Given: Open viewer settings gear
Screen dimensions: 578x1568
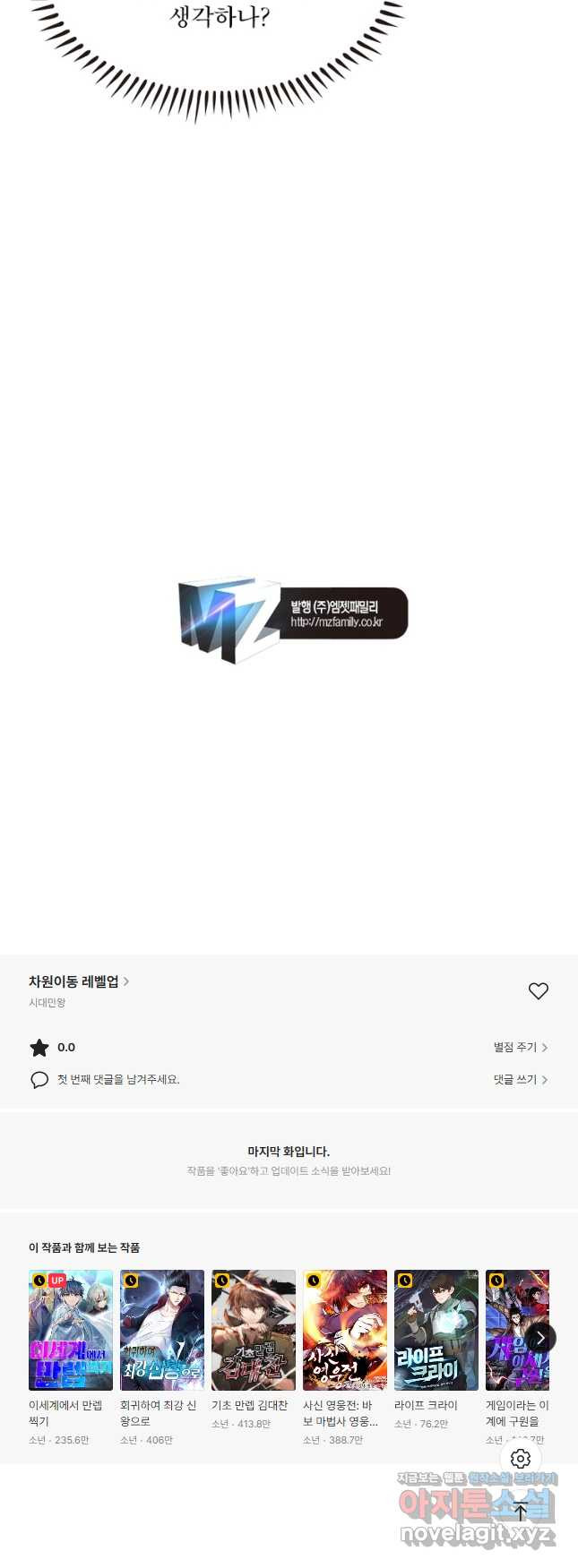Looking at the screenshot, I should click(521, 1459).
